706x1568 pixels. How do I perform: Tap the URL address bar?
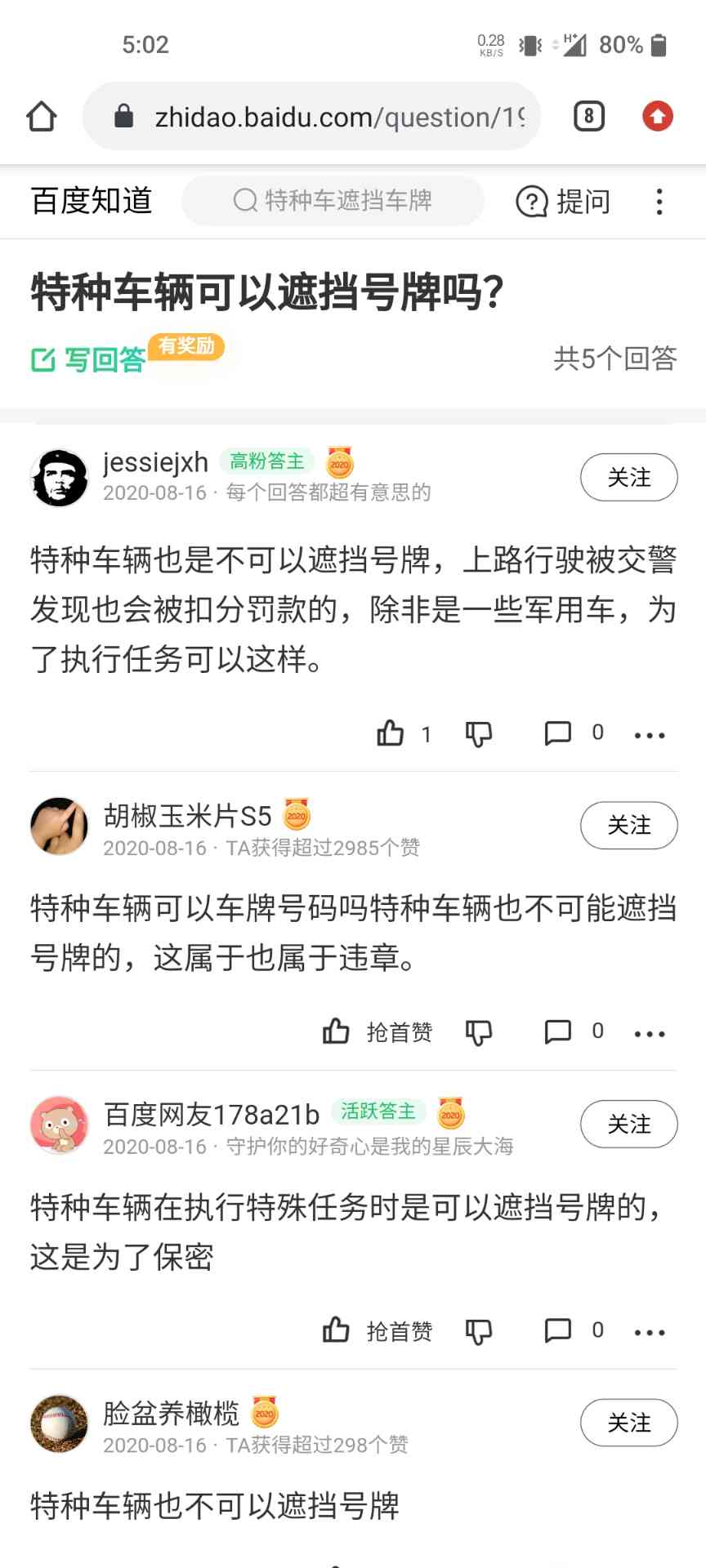click(x=327, y=117)
